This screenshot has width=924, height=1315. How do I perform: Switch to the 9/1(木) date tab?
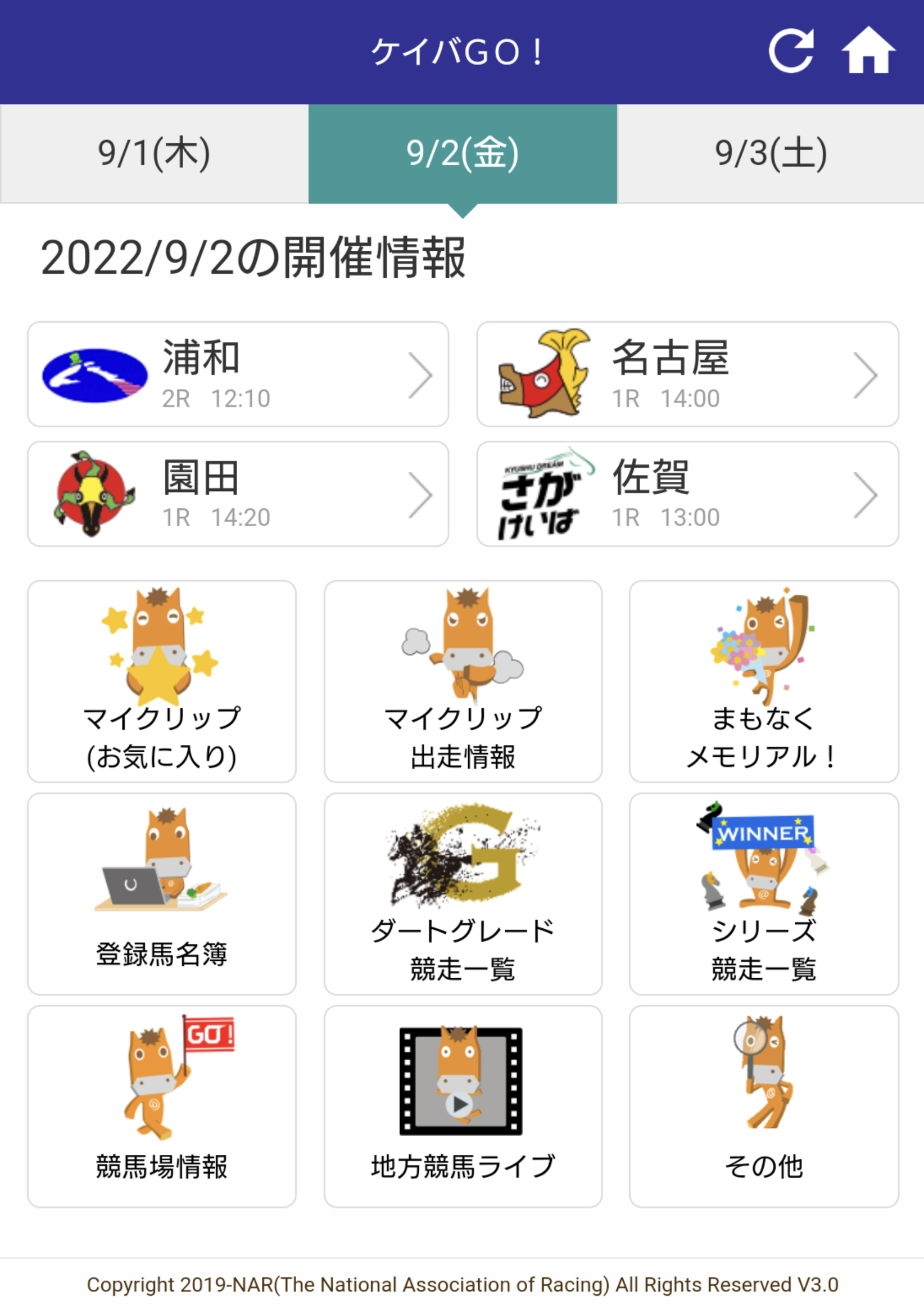click(154, 153)
